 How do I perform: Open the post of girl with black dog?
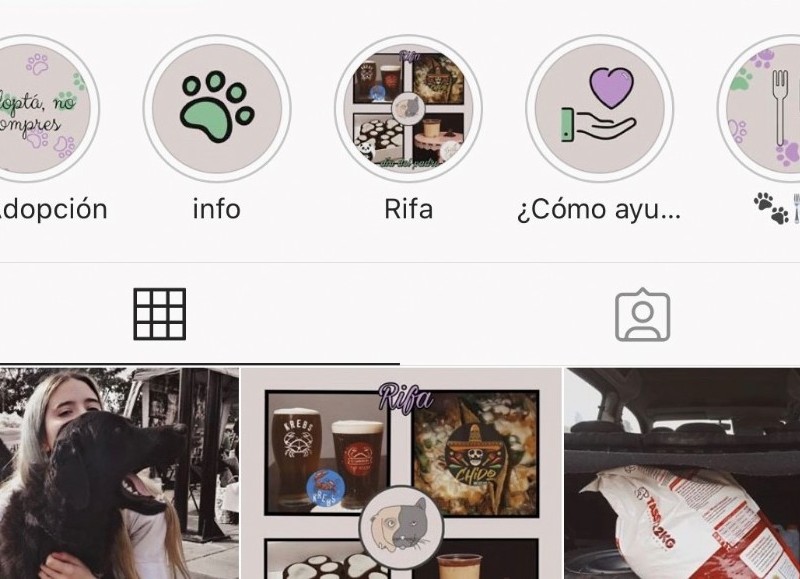click(x=118, y=474)
